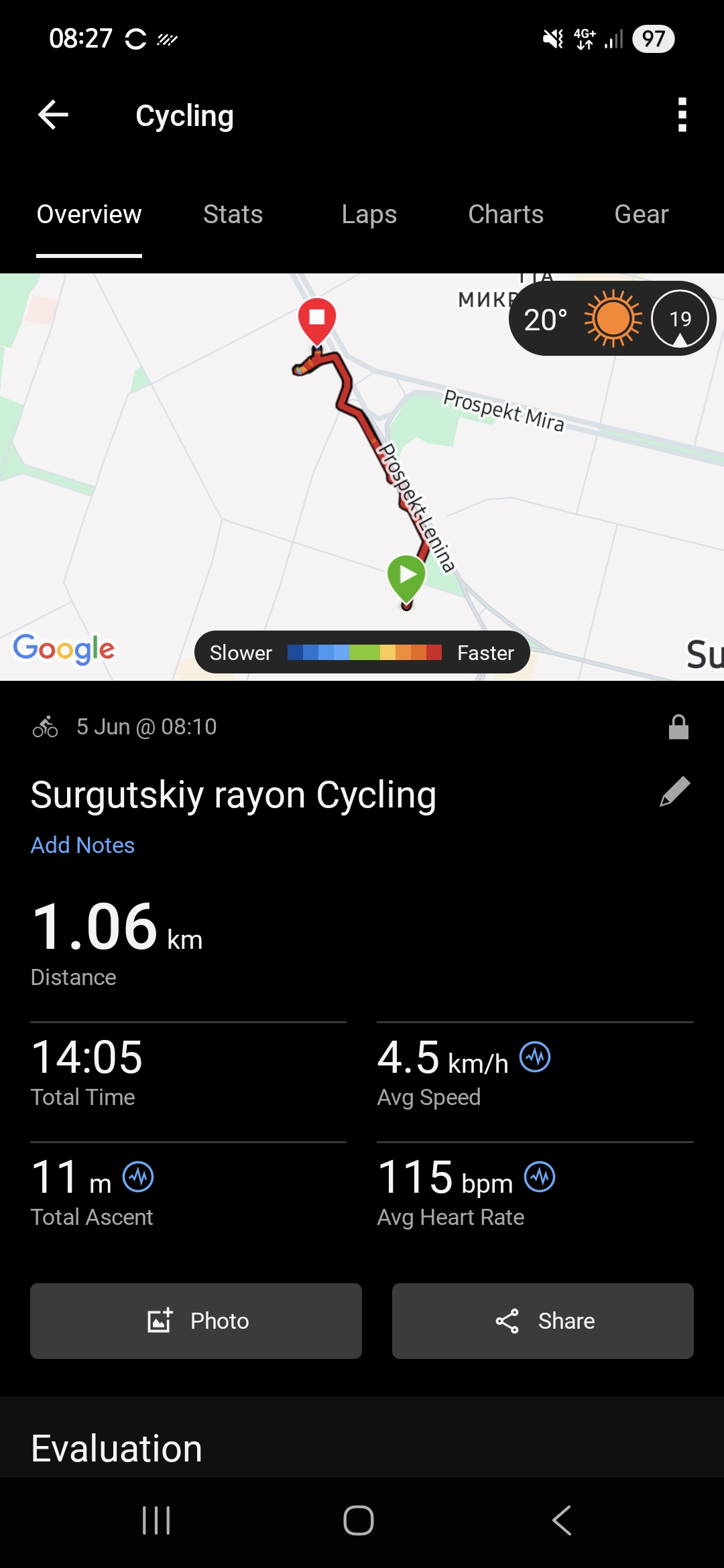Edit the activity name with pencil icon

tap(674, 792)
